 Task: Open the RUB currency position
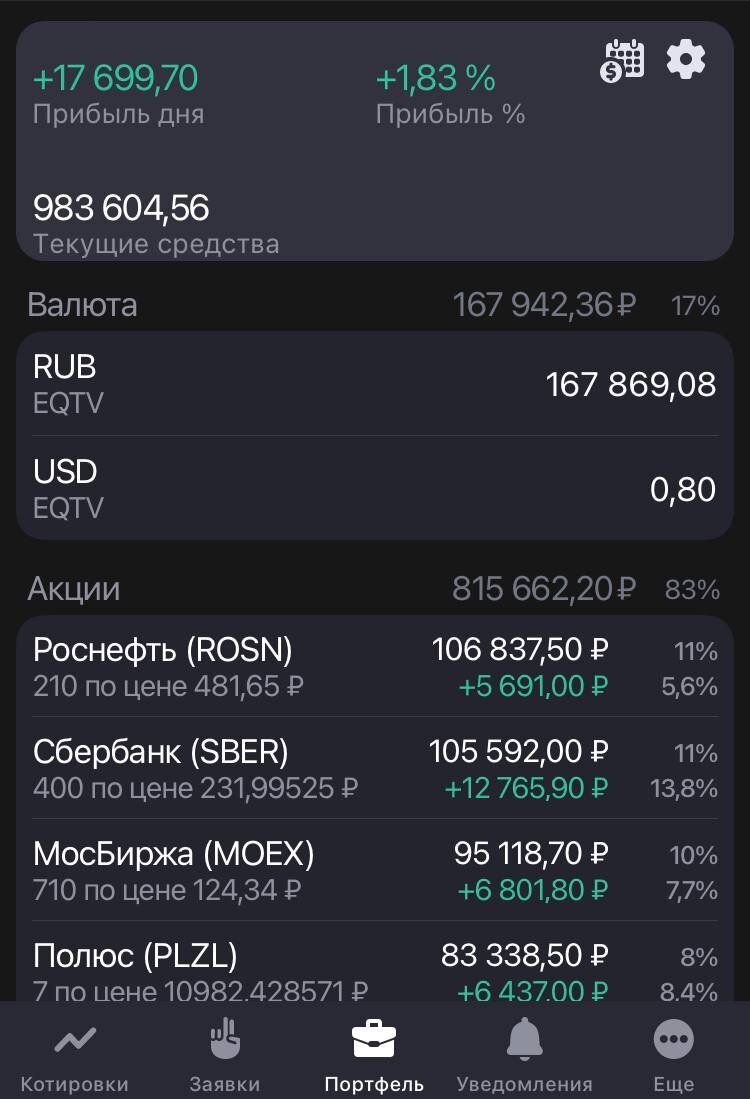pos(374,384)
